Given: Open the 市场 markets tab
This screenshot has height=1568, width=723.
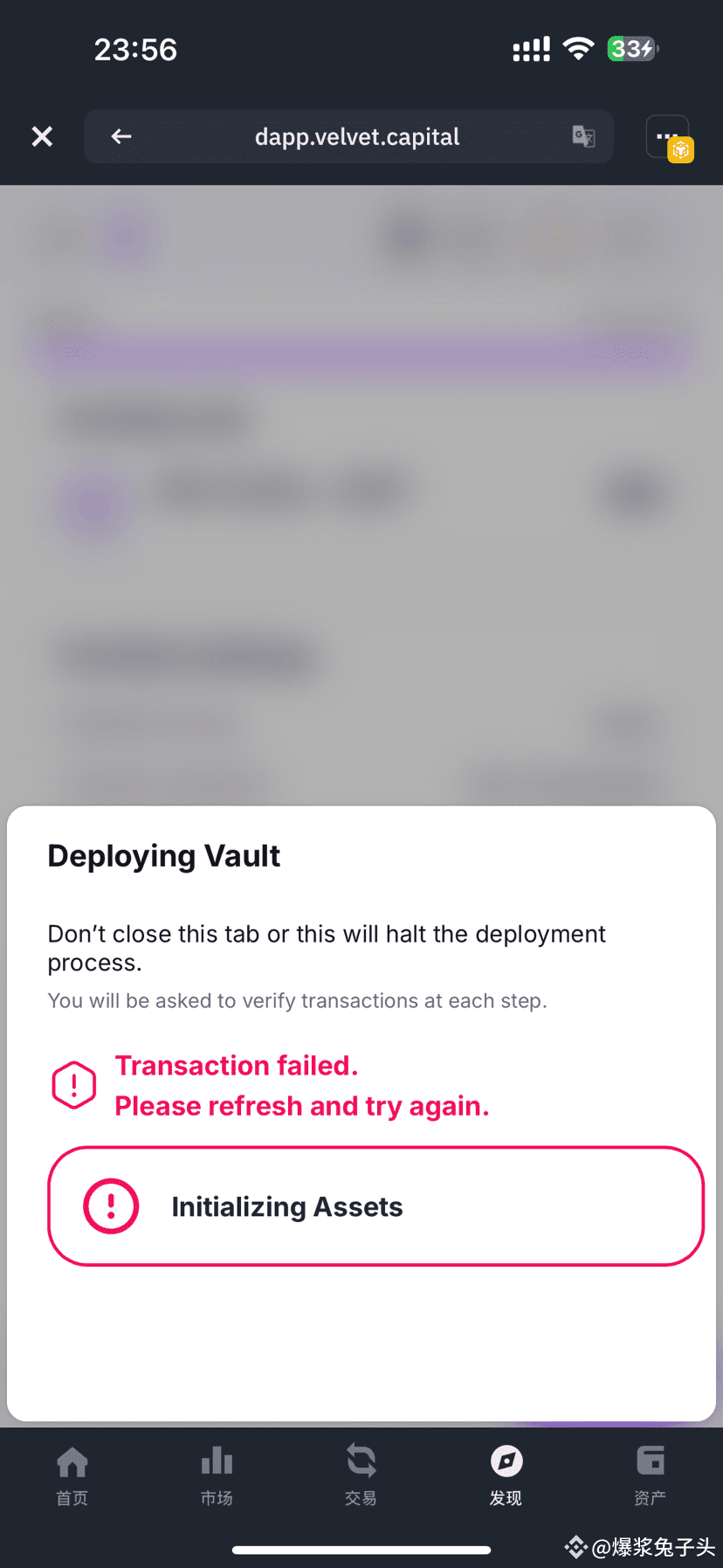Looking at the screenshot, I should point(217,1476).
